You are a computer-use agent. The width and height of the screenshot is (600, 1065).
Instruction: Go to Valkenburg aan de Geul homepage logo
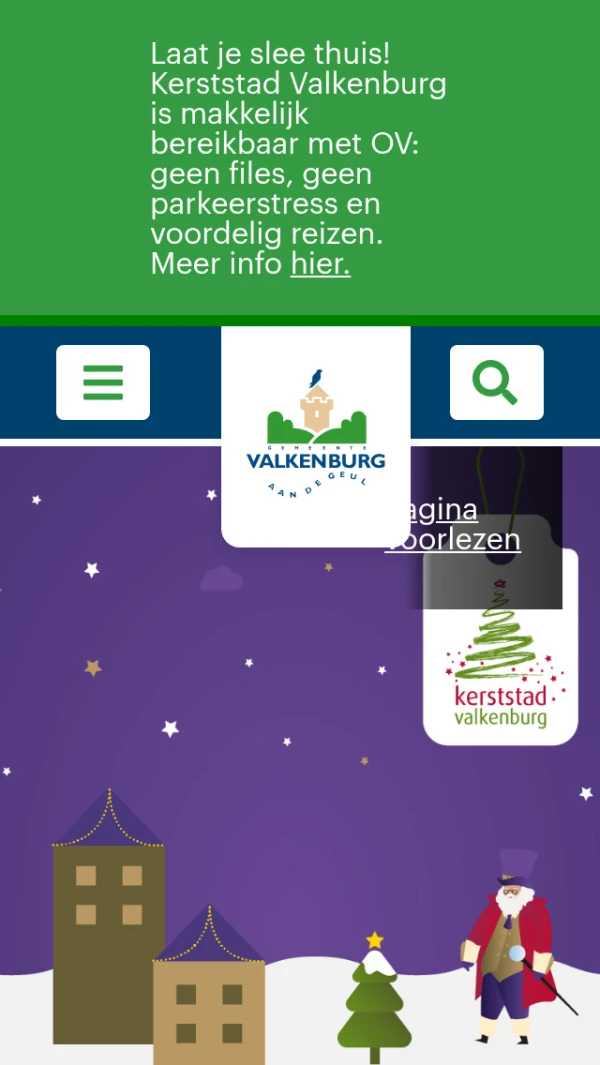[x=315, y=435]
